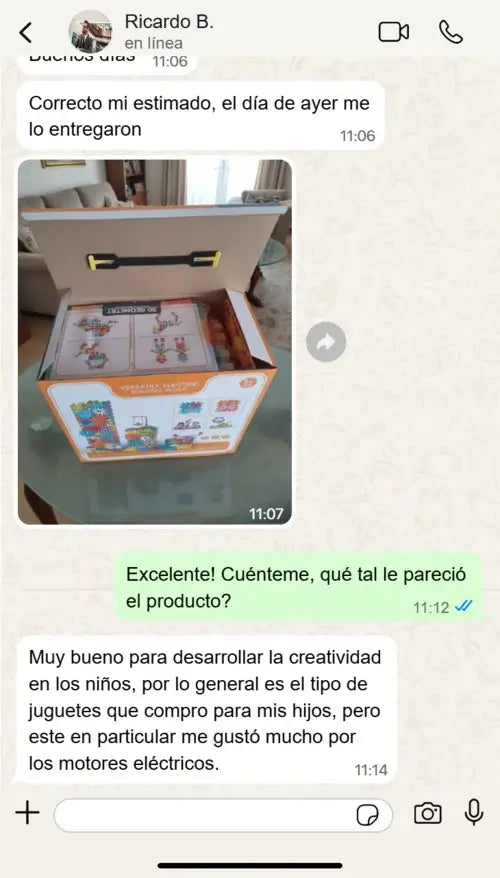Tap the microphone for voice message

tap(474, 812)
